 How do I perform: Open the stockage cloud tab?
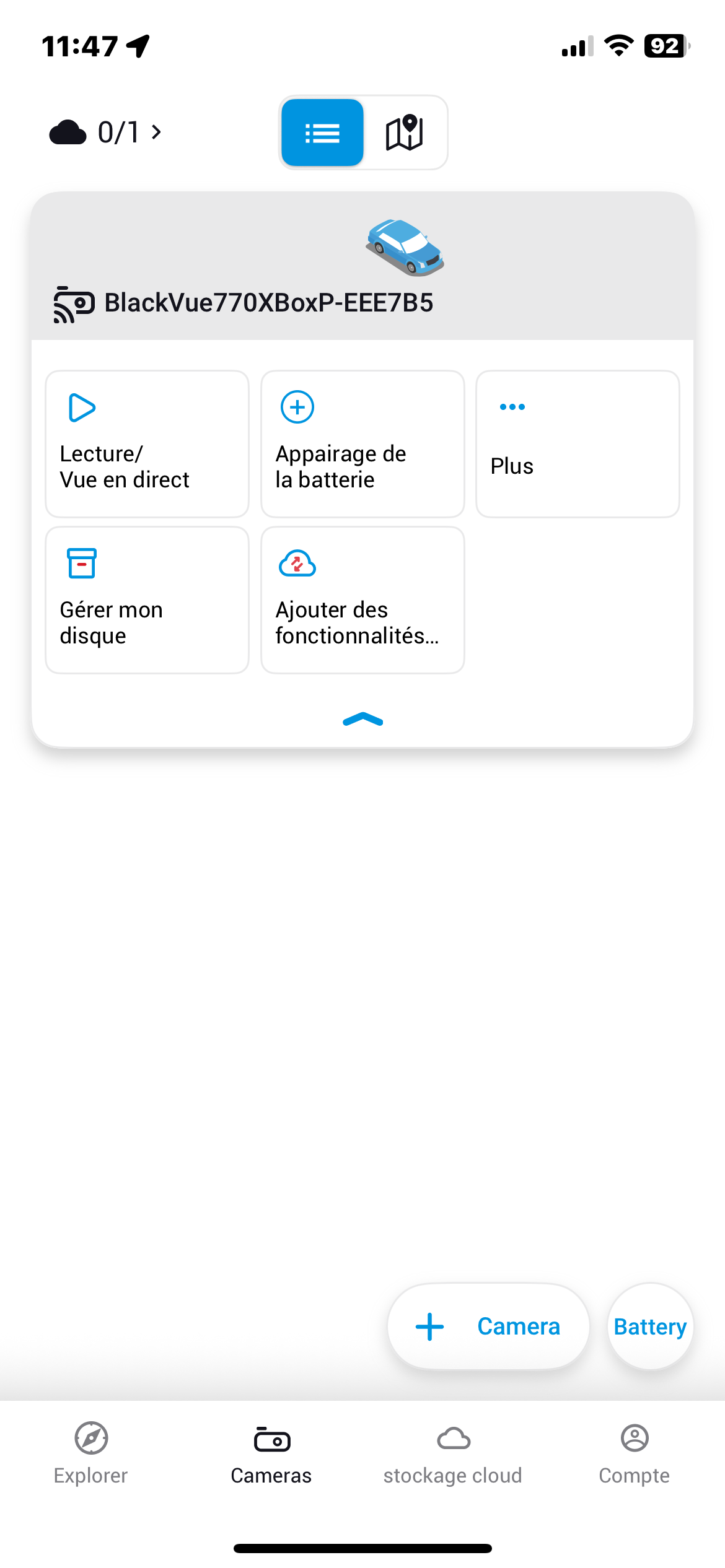pos(453,1453)
